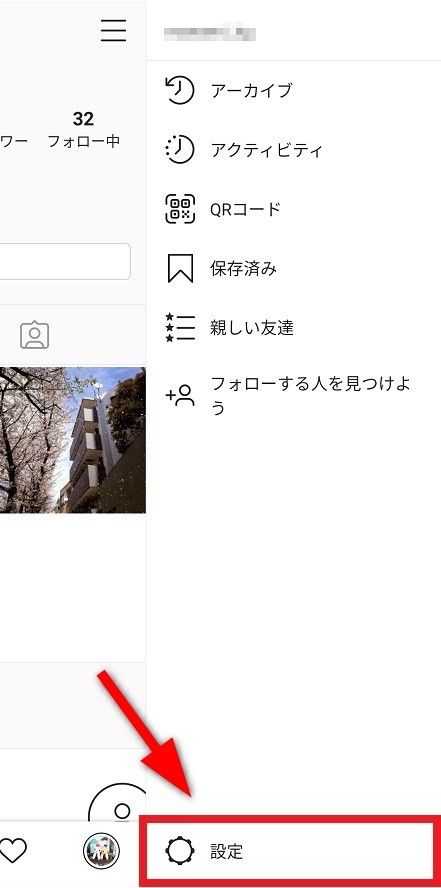Open 保存済み saved posts
The width and height of the screenshot is (441, 888).
tap(293, 268)
